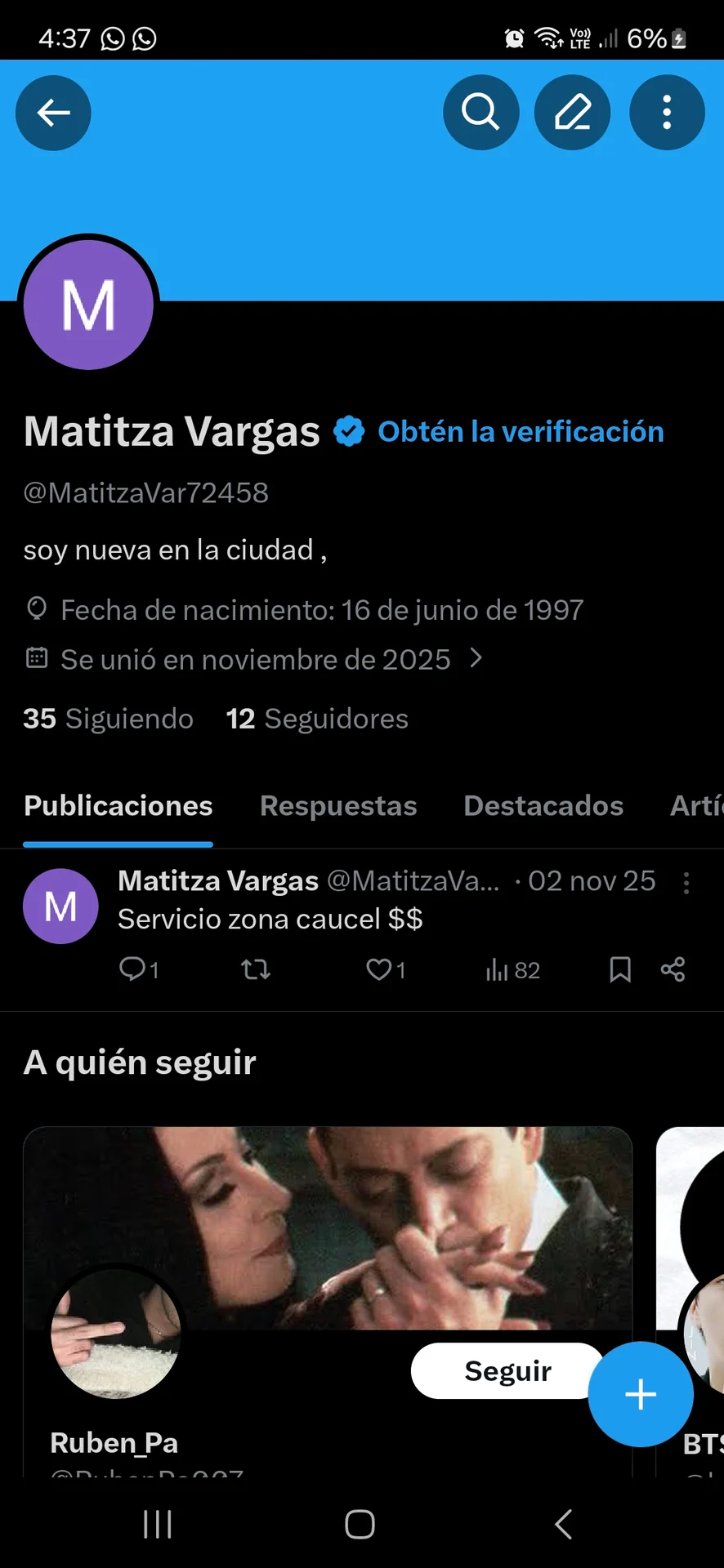Tap the system home button

click(360, 1524)
